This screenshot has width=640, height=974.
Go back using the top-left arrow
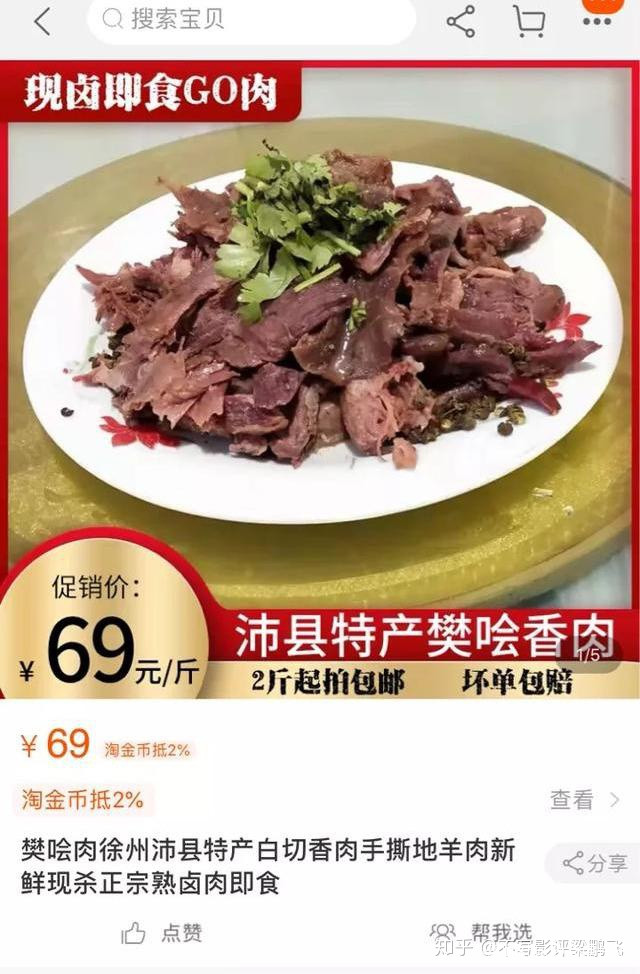pyautogui.click(x=42, y=22)
